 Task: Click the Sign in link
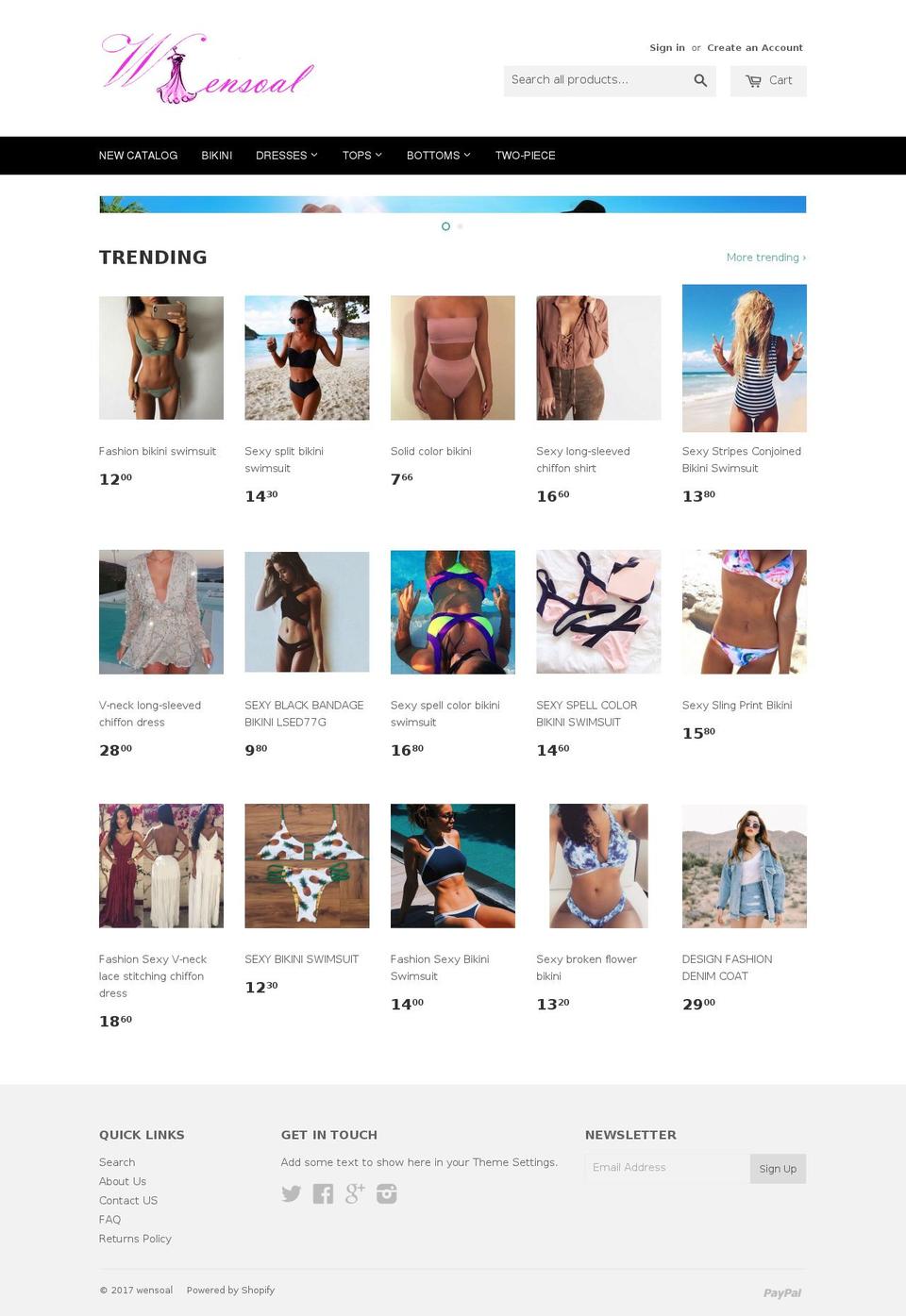(x=667, y=47)
